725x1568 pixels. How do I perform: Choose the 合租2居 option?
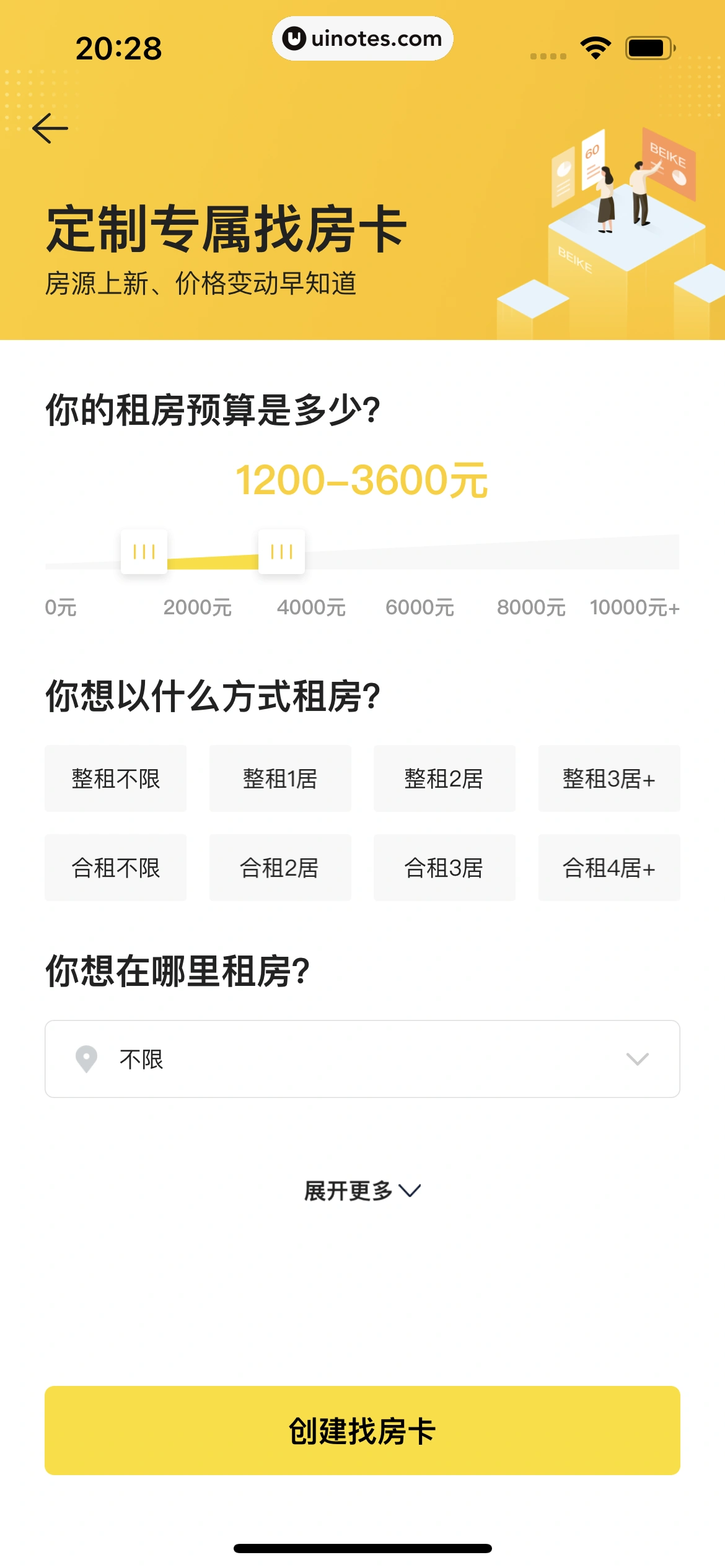(280, 868)
